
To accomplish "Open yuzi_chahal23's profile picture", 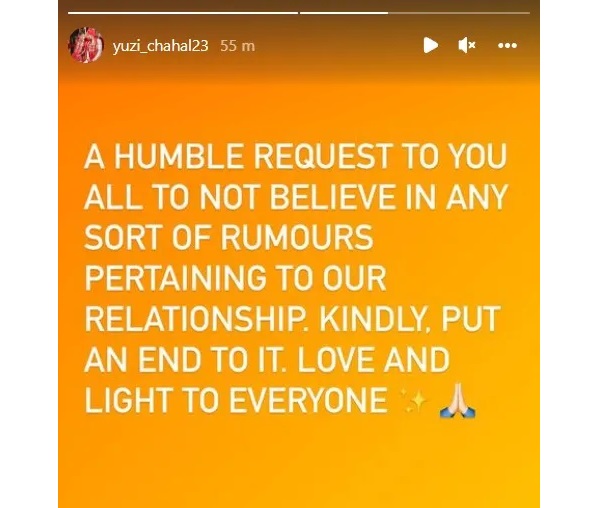I will click(85, 45).
